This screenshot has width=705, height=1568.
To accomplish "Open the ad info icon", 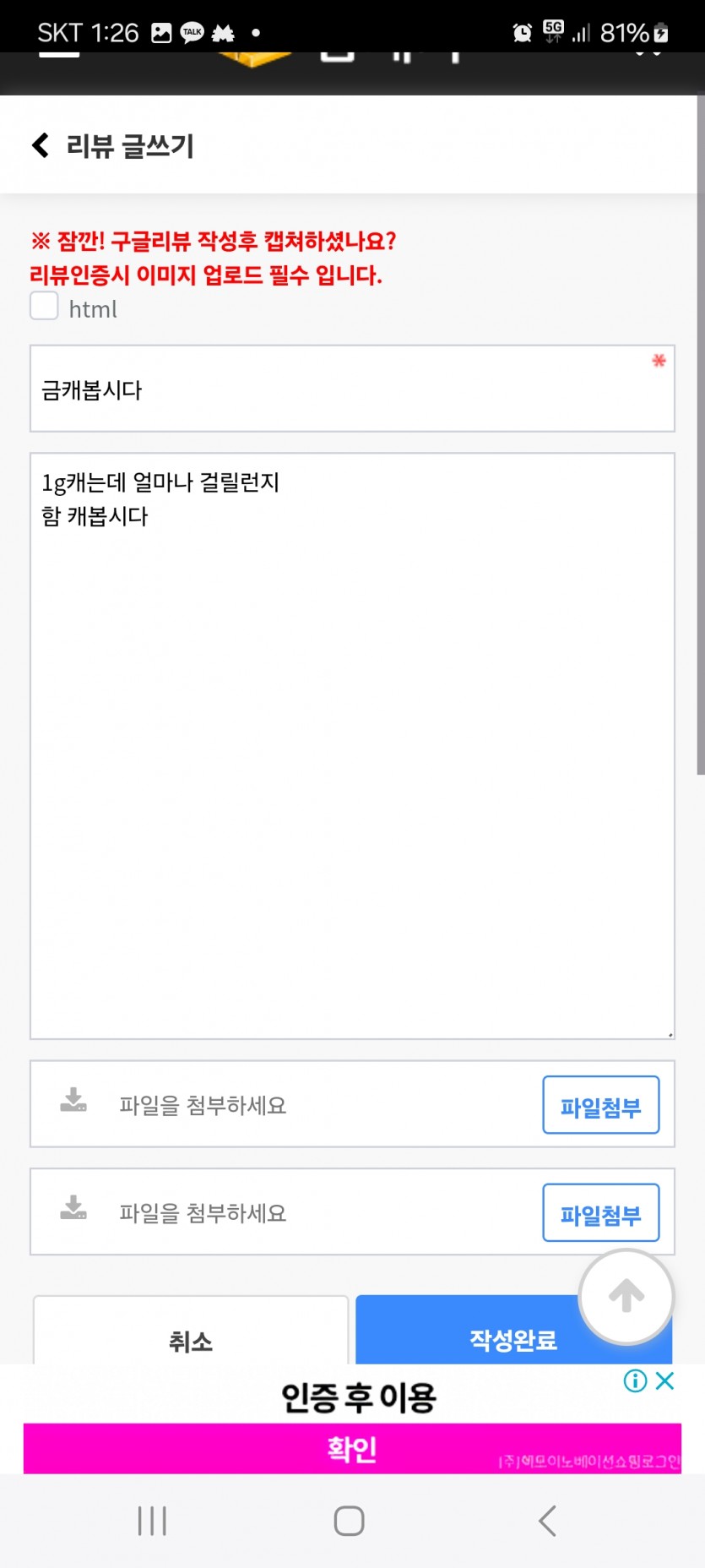I will click(x=635, y=1380).
